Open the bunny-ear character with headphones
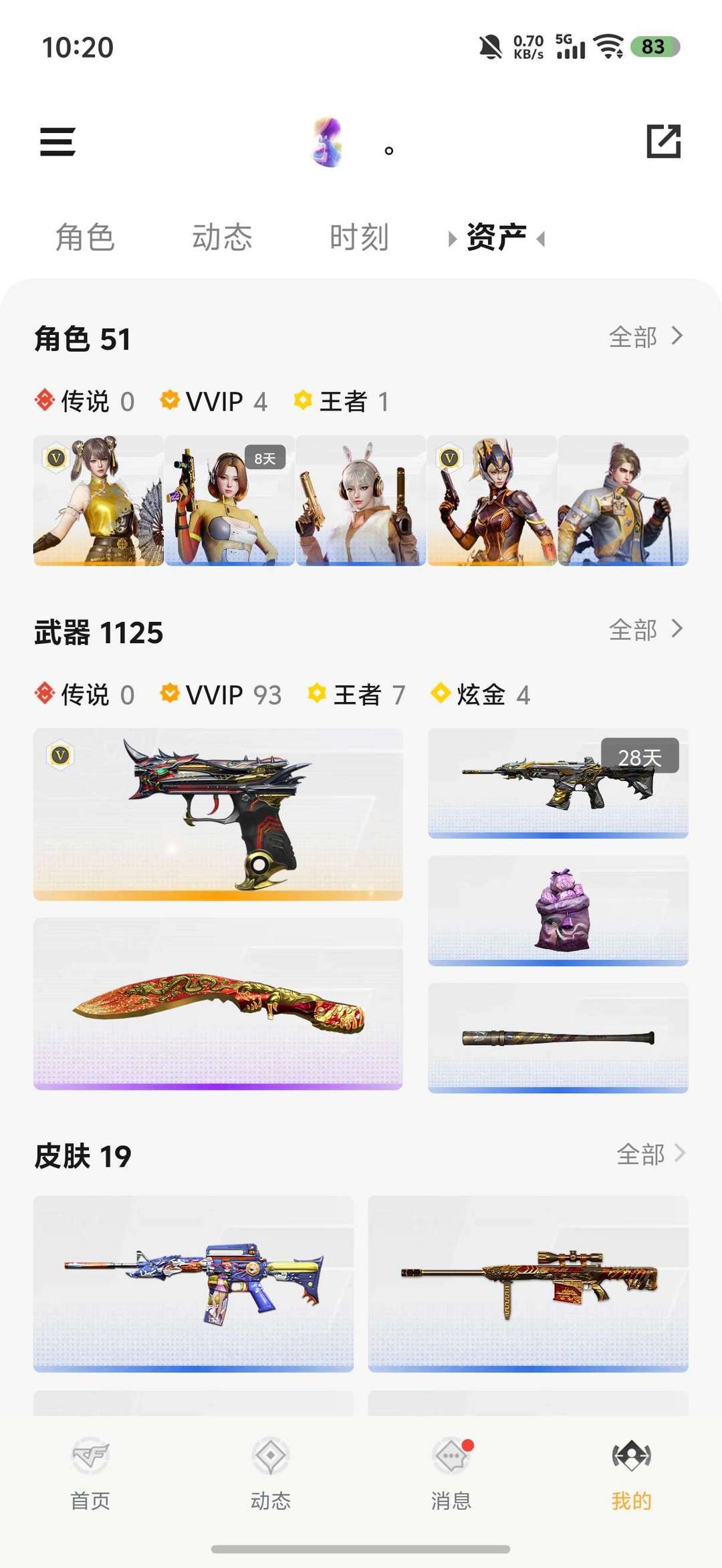 (360, 500)
